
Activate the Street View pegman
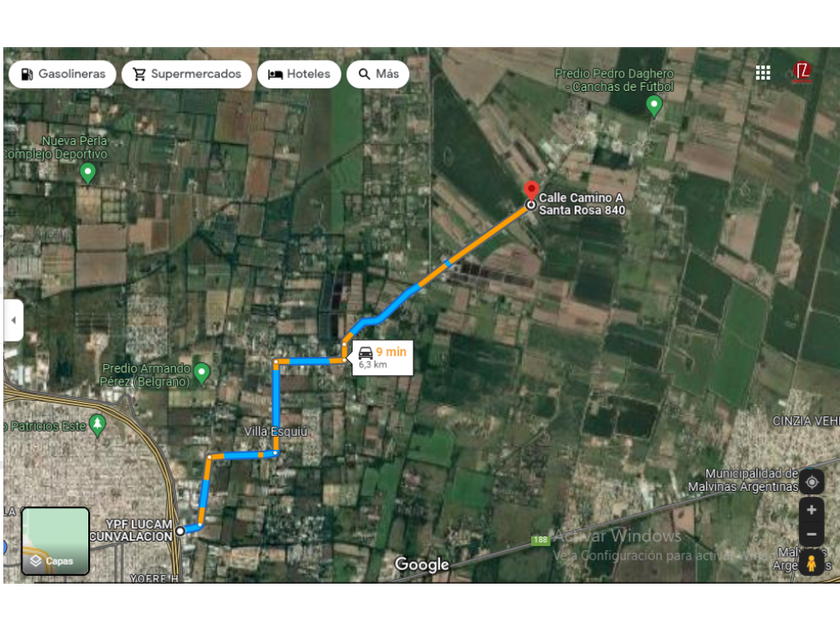tap(812, 564)
